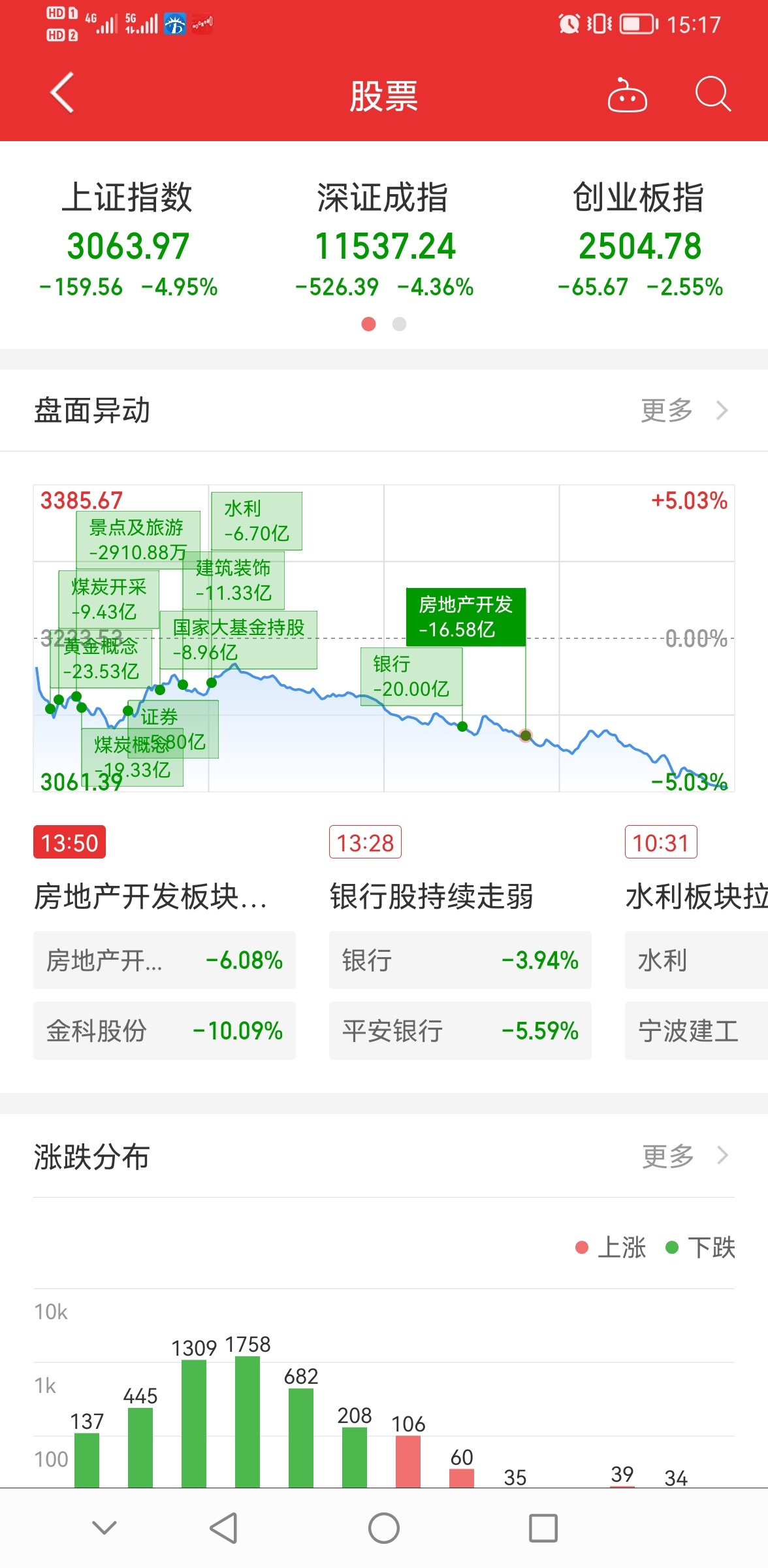768x1568 pixels.
Task: Open 房地产开发 sector showing -6.08%
Action: (x=164, y=960)
